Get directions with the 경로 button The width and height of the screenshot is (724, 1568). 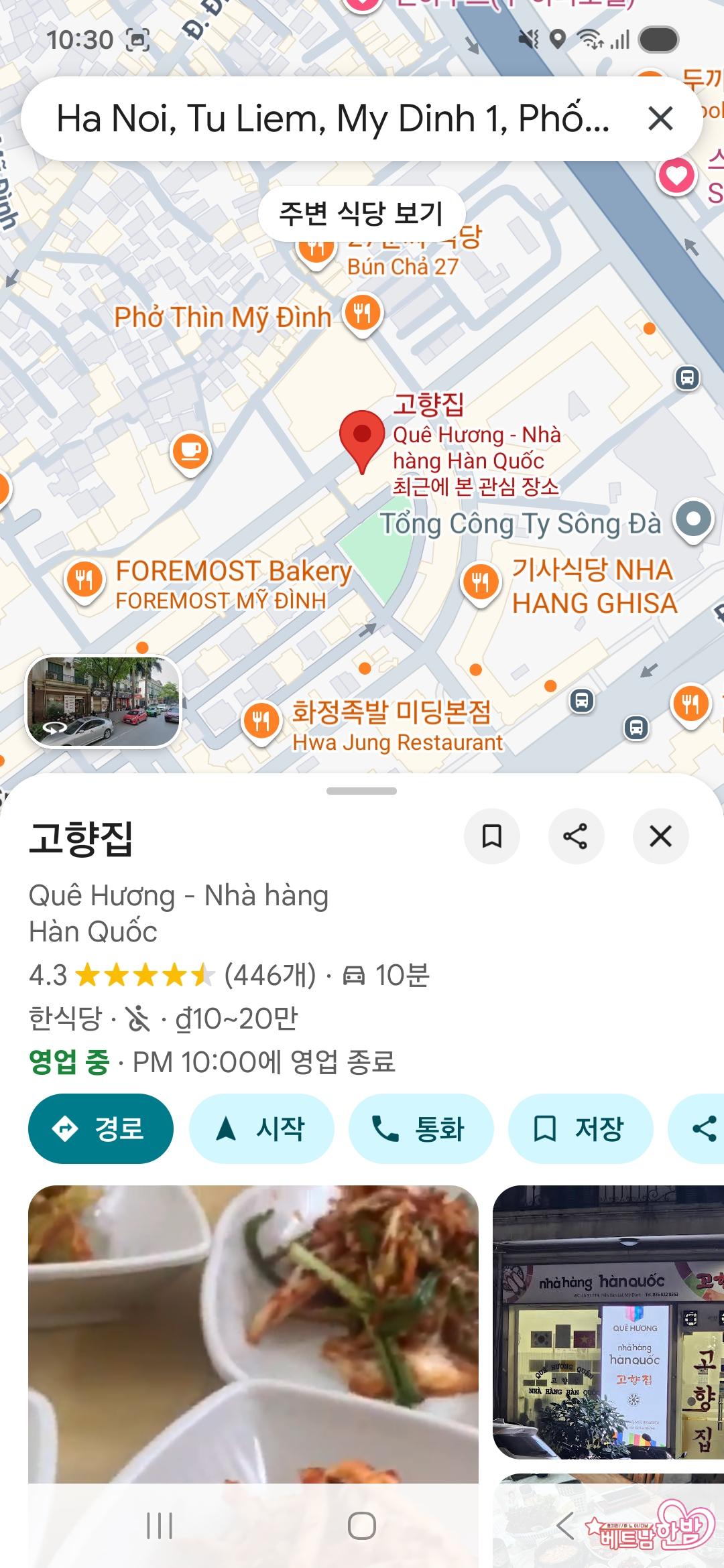click(x=101, y=1128)
